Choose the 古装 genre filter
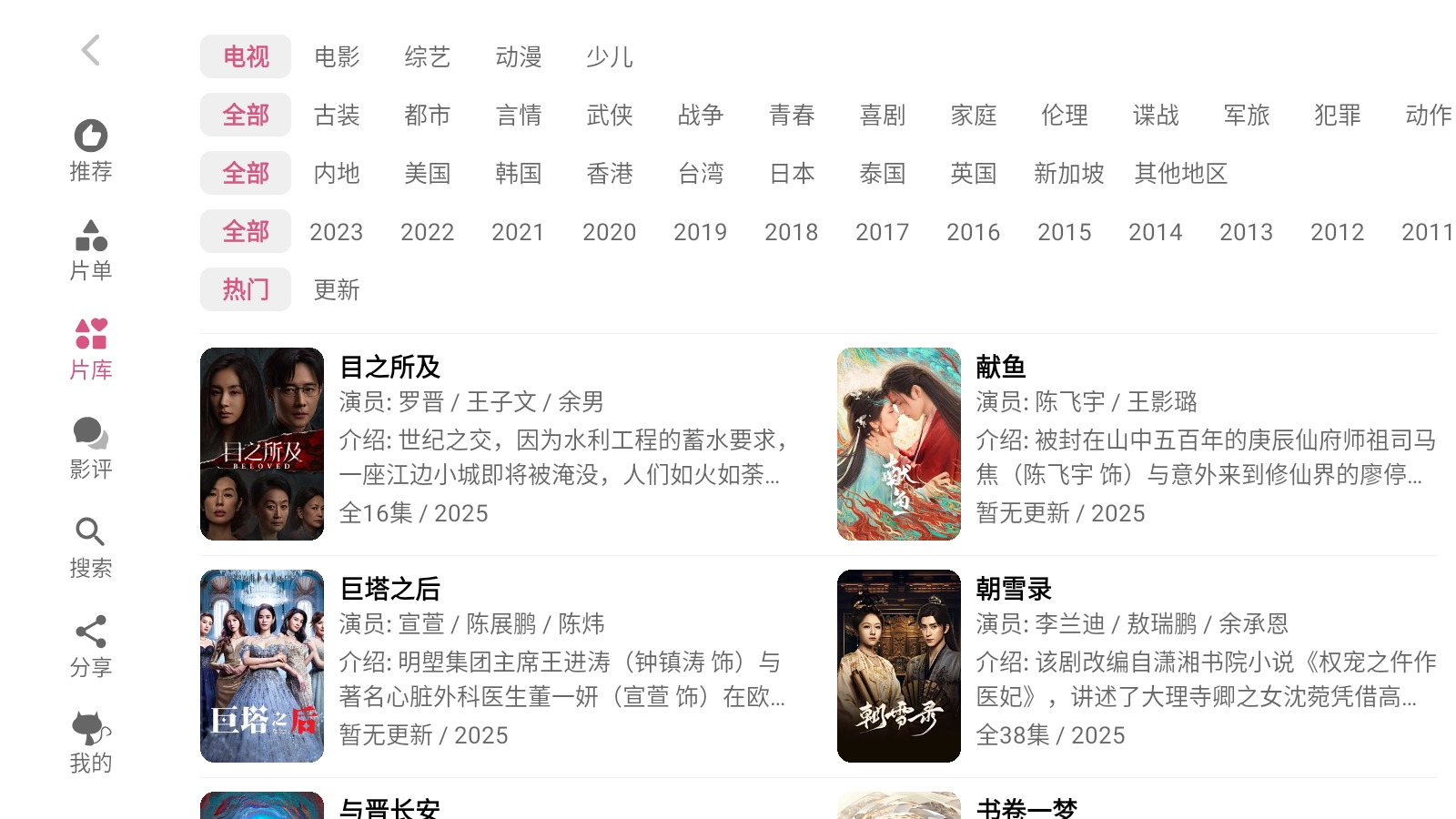Viewport: 1456px width, 819px height. click(x=337, y=116)
